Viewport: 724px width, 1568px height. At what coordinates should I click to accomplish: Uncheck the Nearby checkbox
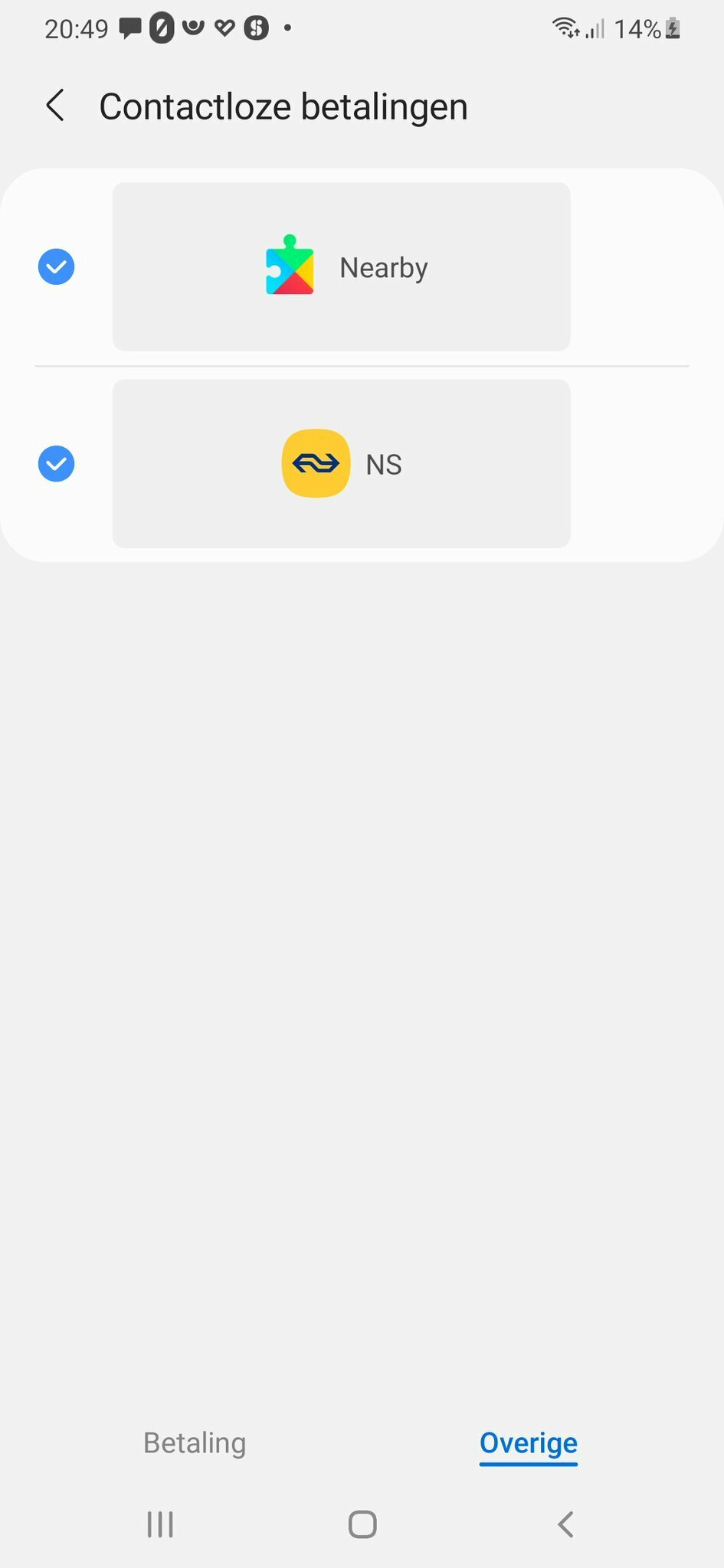[56, 267]
